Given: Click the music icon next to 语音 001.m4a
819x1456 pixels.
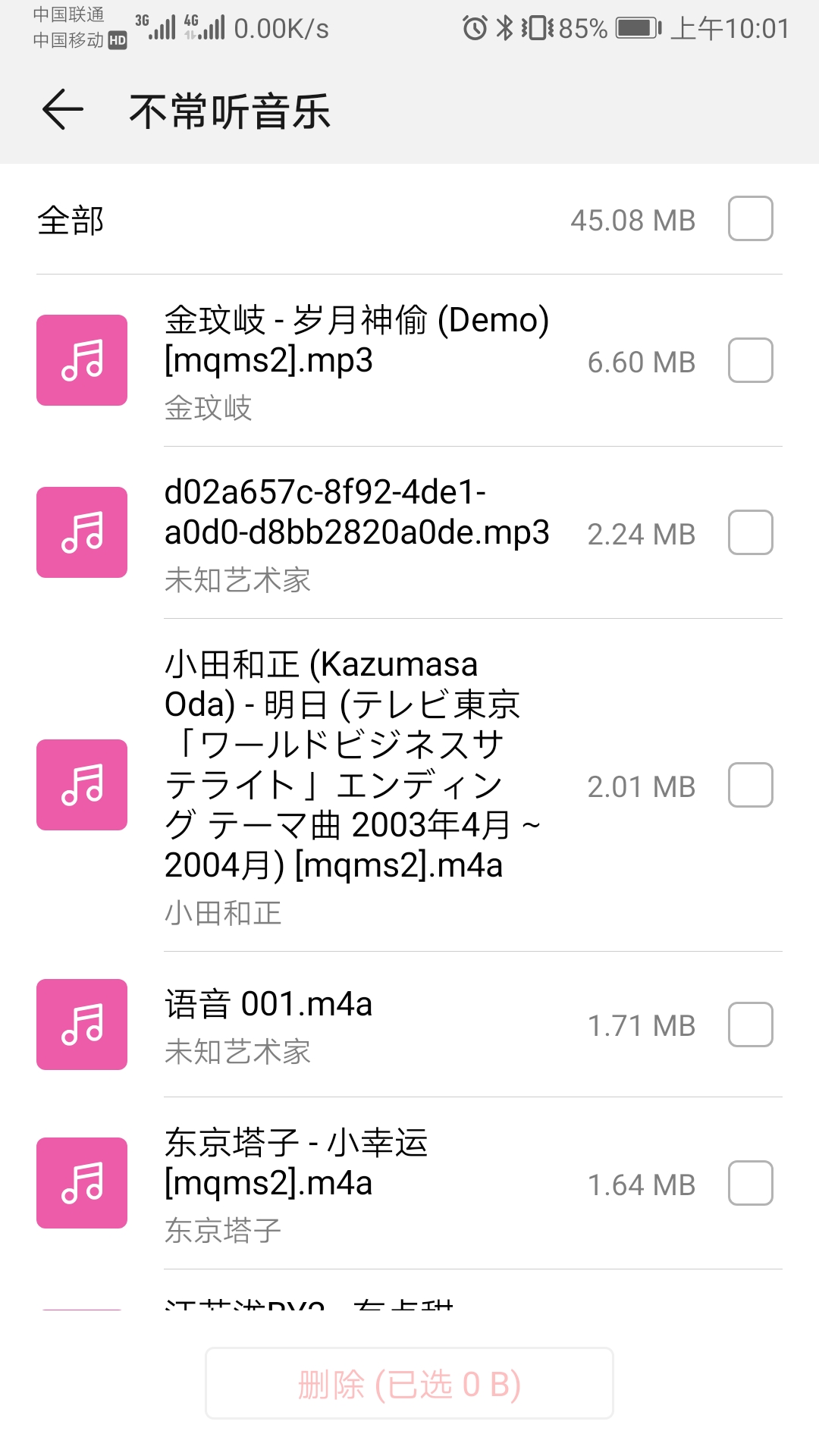Looking at the screenshot, I should tap(81, 1025).
